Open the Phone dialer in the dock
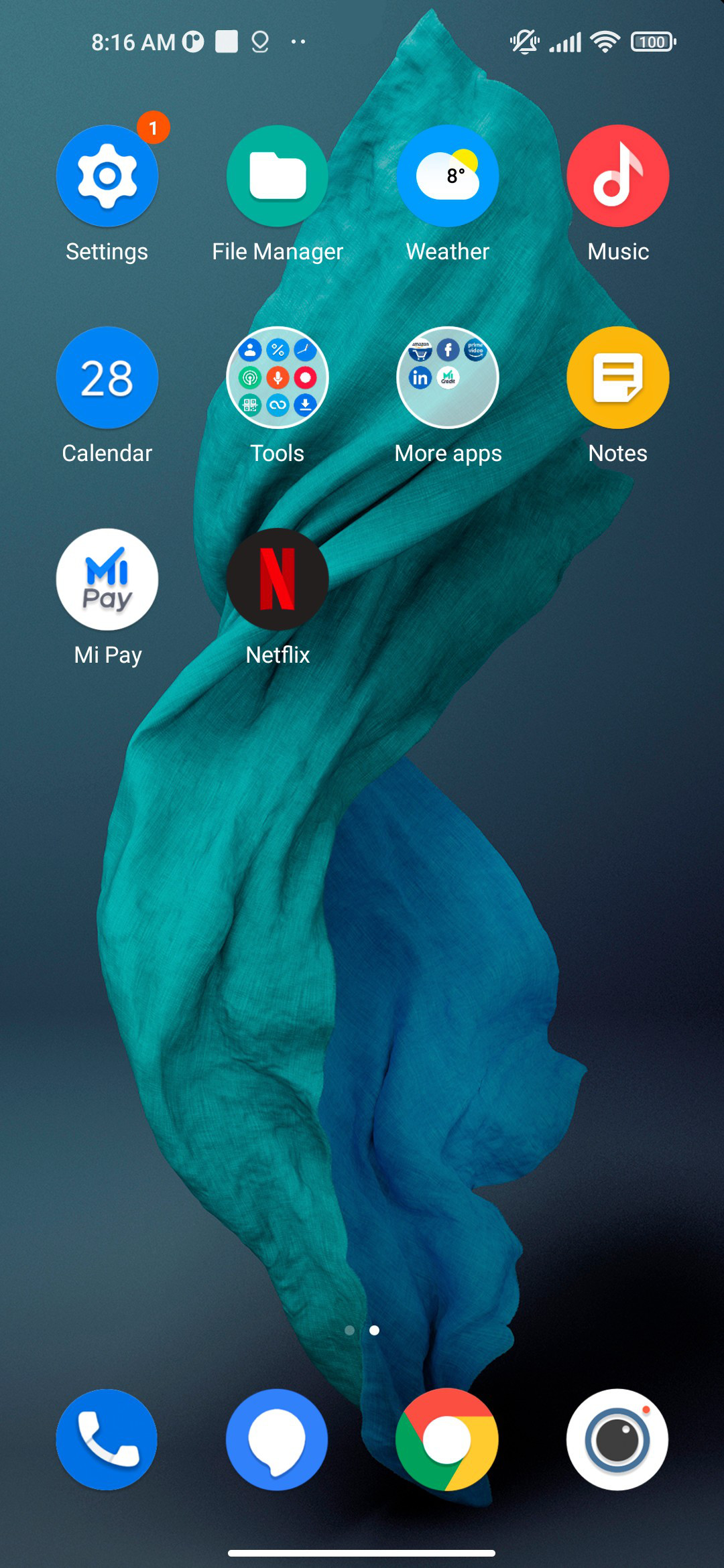The width and height of the screenshot is (724, 1568). 107,1439
